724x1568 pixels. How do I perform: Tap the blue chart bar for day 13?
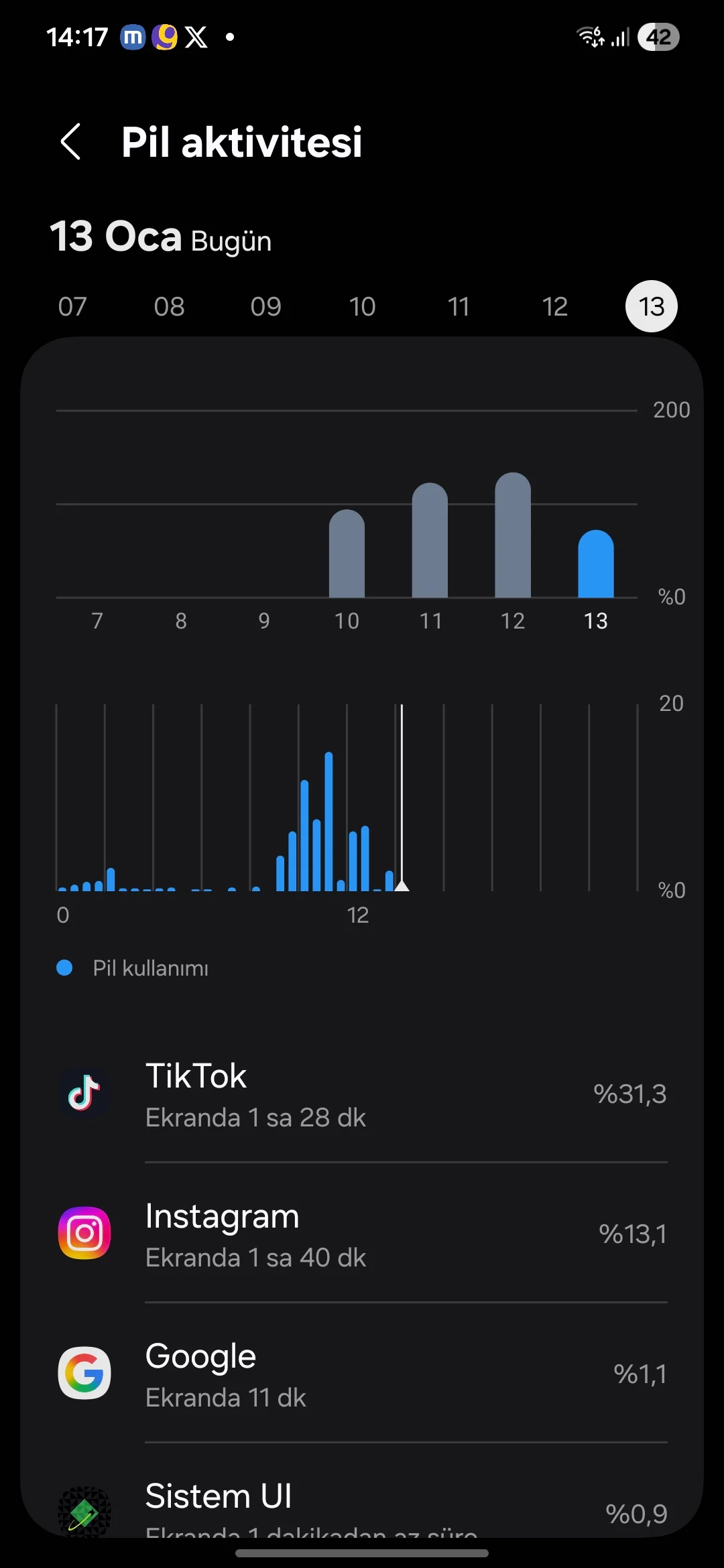tap(596, 564)
